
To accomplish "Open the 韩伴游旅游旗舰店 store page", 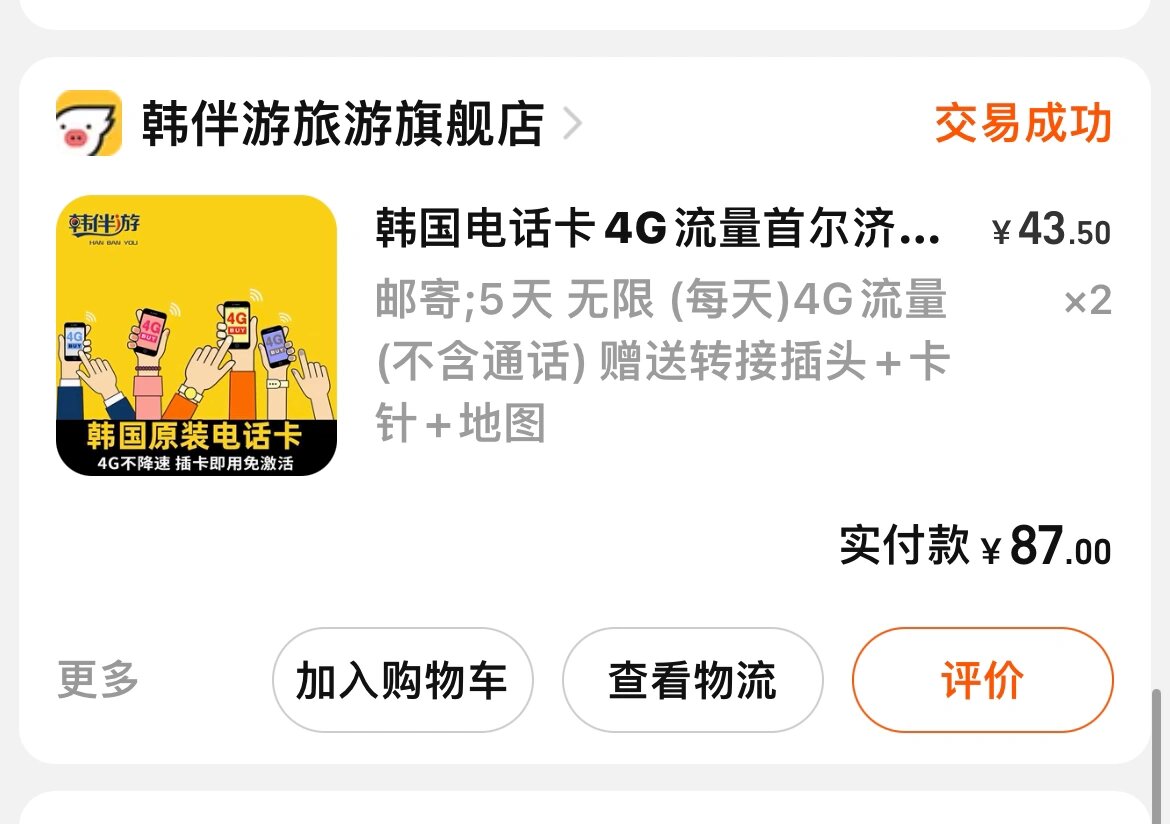I will tap(342, 124).
